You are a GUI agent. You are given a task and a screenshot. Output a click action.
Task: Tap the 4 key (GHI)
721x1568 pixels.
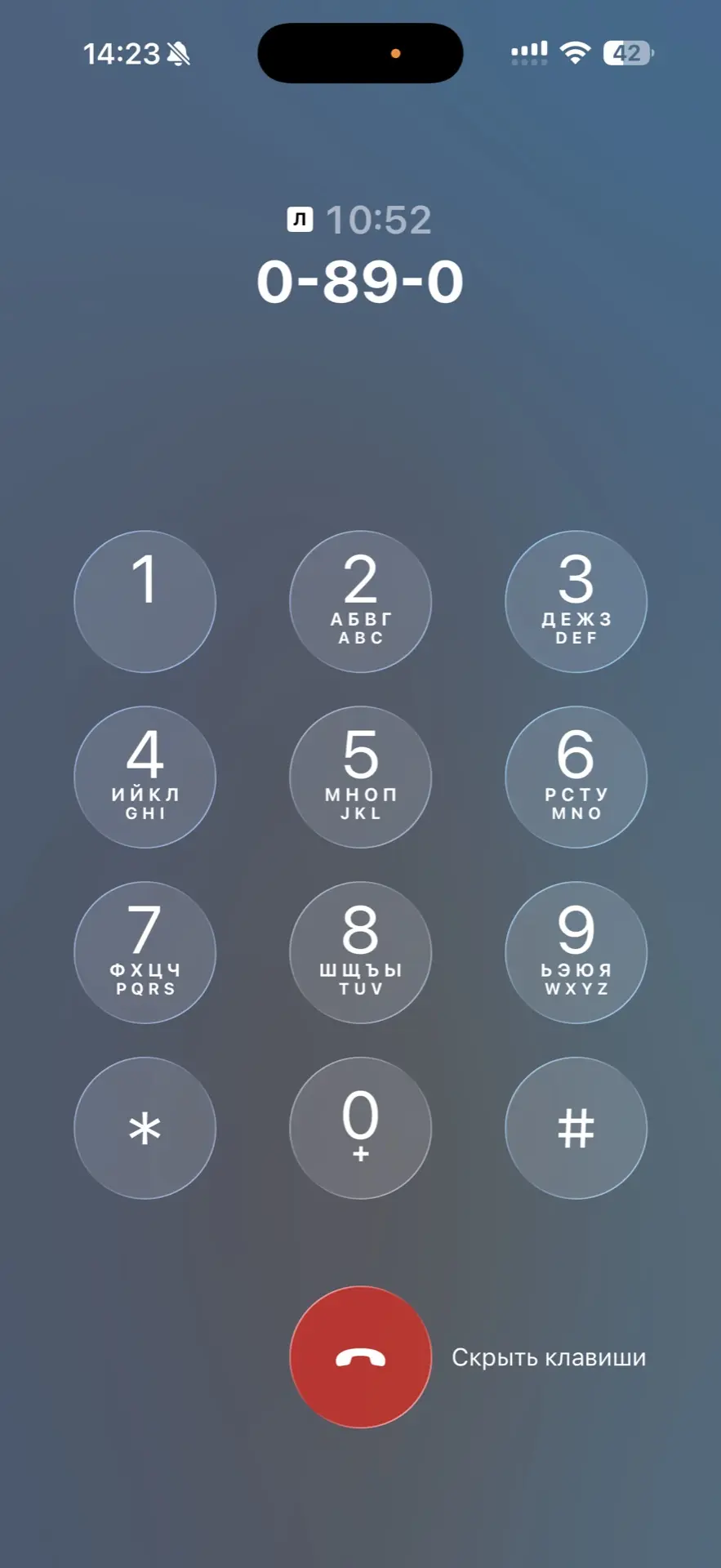(145, 777)
